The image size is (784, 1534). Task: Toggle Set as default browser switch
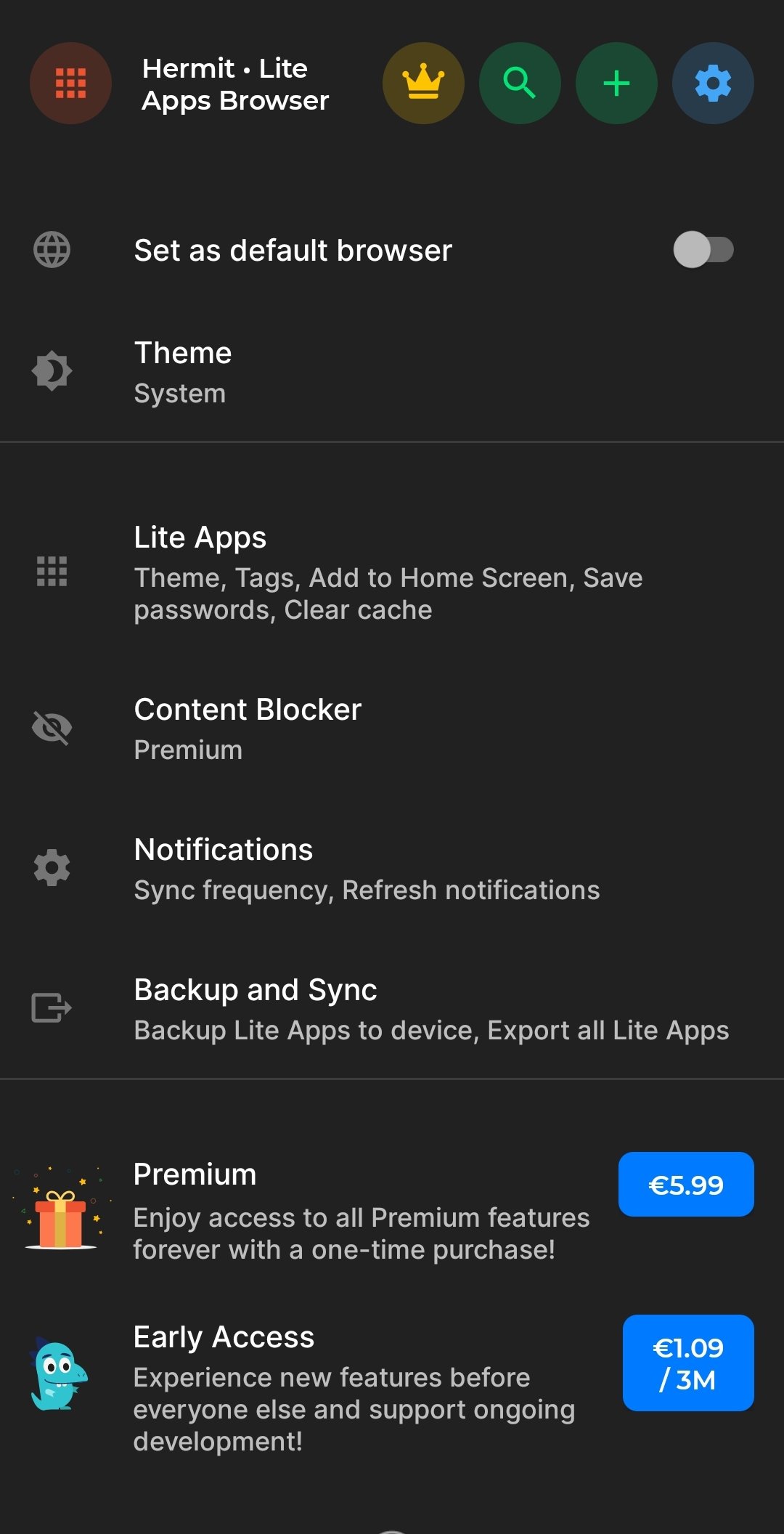pyautogui.click(x=703, y=250)
